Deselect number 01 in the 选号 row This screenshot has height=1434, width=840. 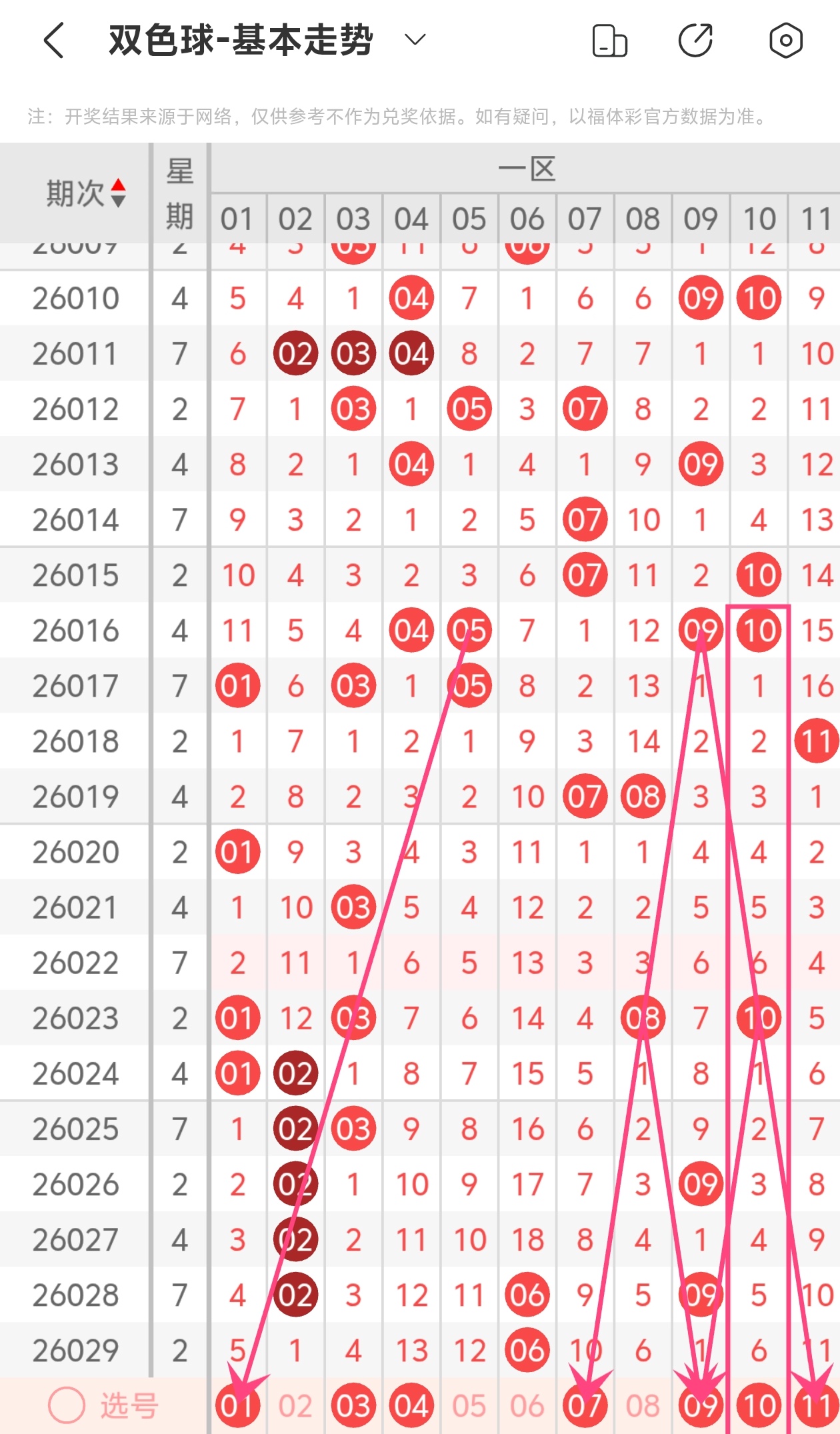[237, 1406]
